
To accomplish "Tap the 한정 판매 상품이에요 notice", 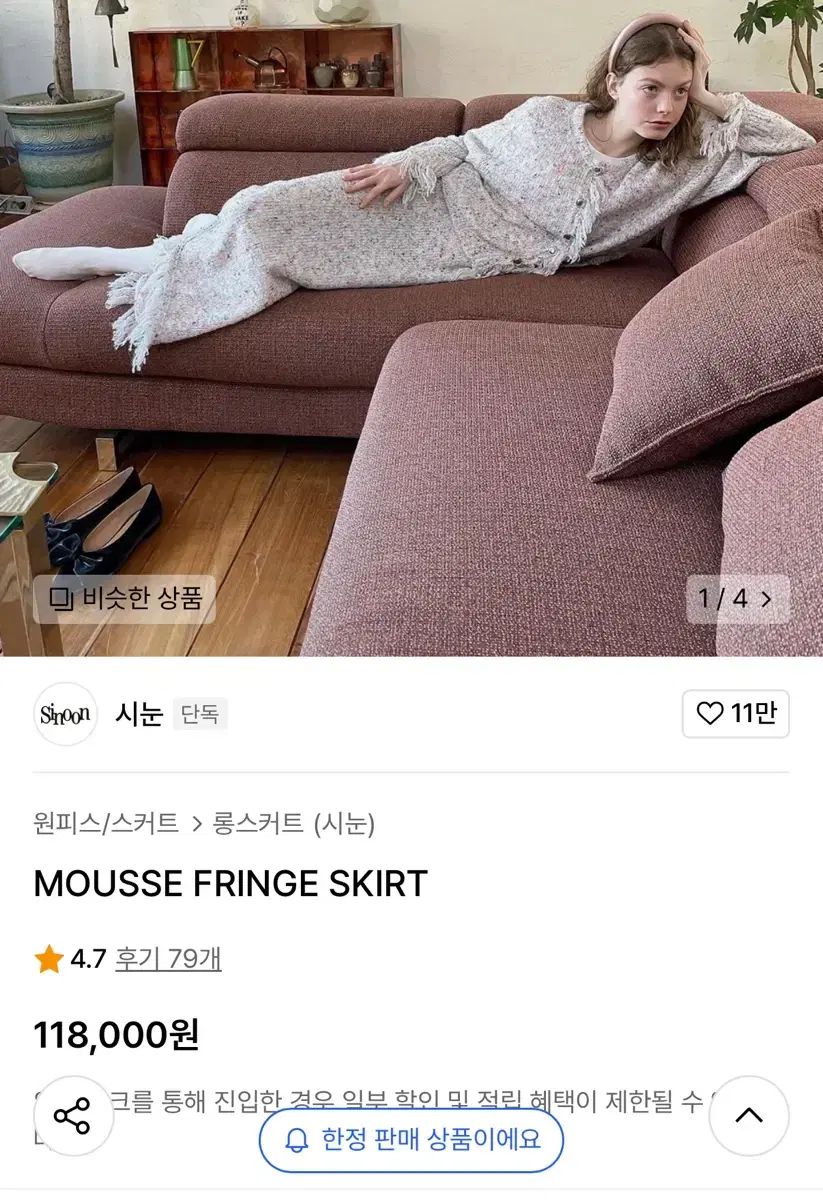I will pyautogui.click(x=411, y=1139).
